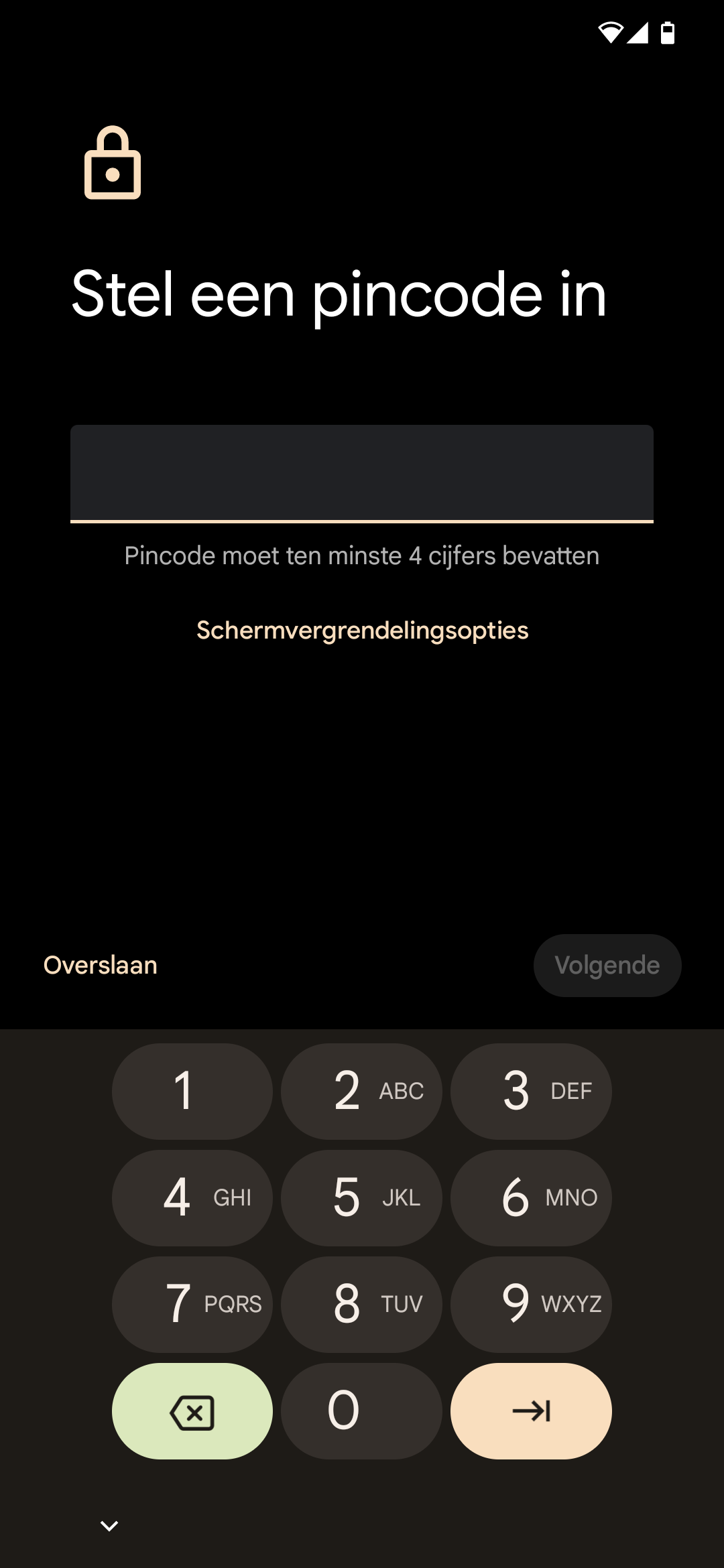This screenshot has height=1568, width=724.
Task: Enter digit 6 MNO on keypad
Action: click(x=531, y=1197)
